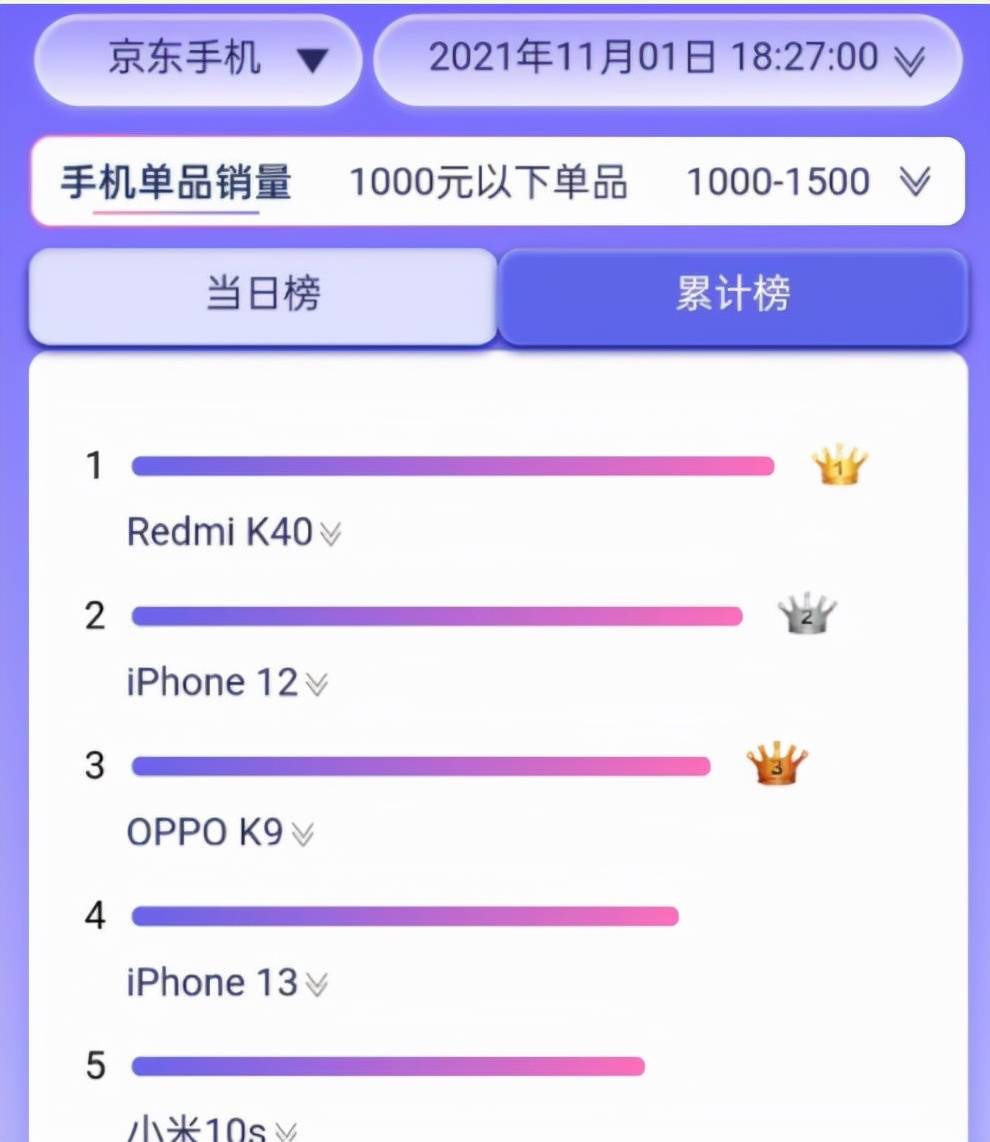Expand OPPO K9 details
The image size is (990, 1142).
pos(303,834)
